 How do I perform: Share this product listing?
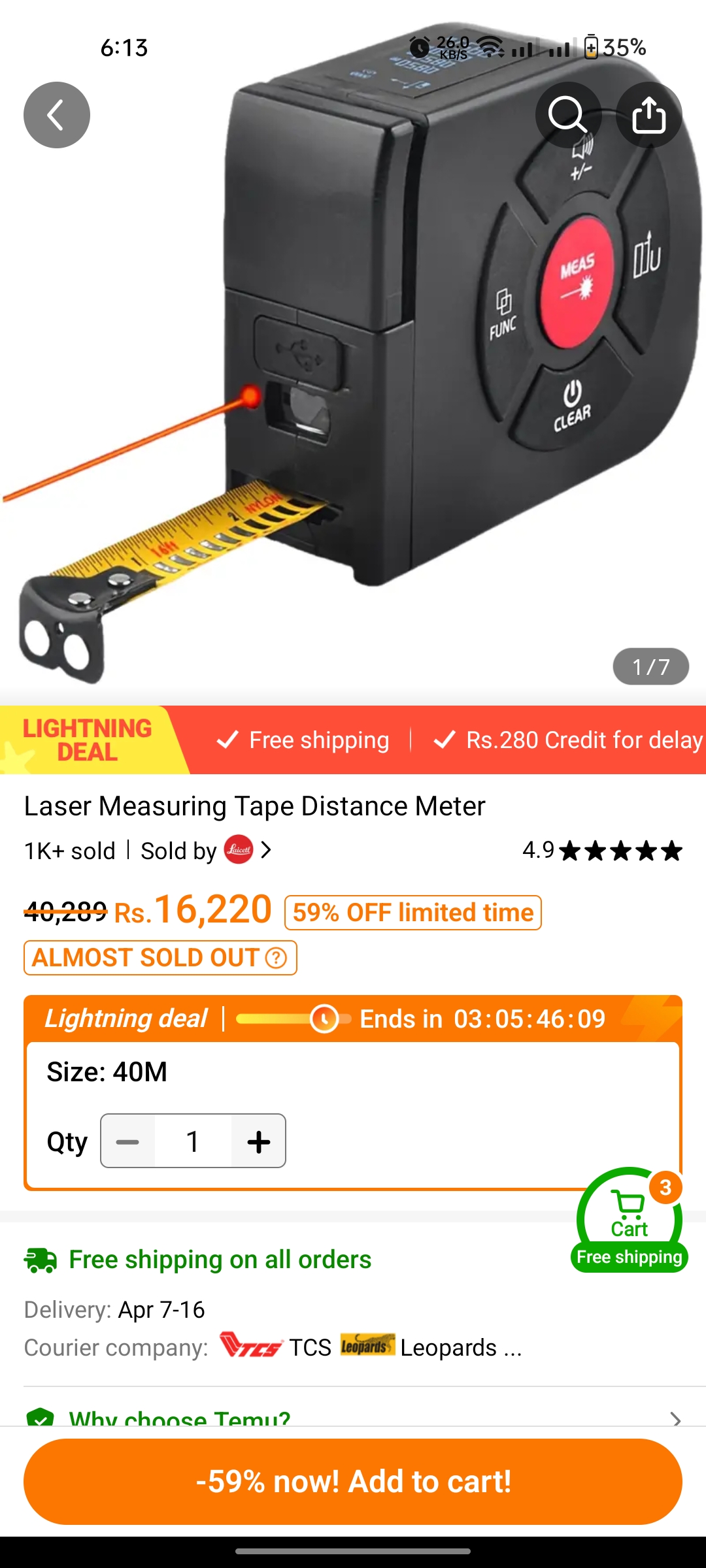point(649,115)
